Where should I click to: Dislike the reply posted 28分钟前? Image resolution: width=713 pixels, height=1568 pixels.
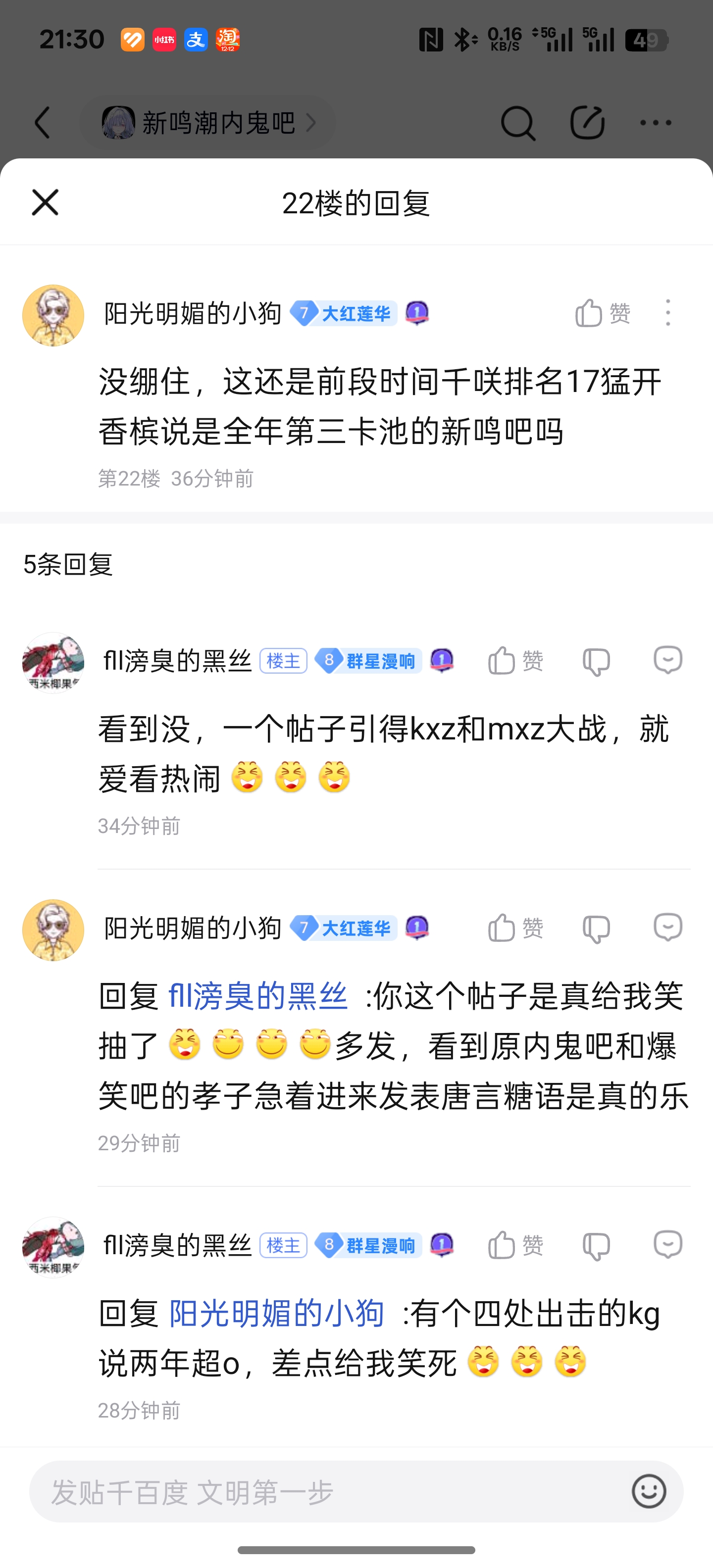pos(596,1245)
